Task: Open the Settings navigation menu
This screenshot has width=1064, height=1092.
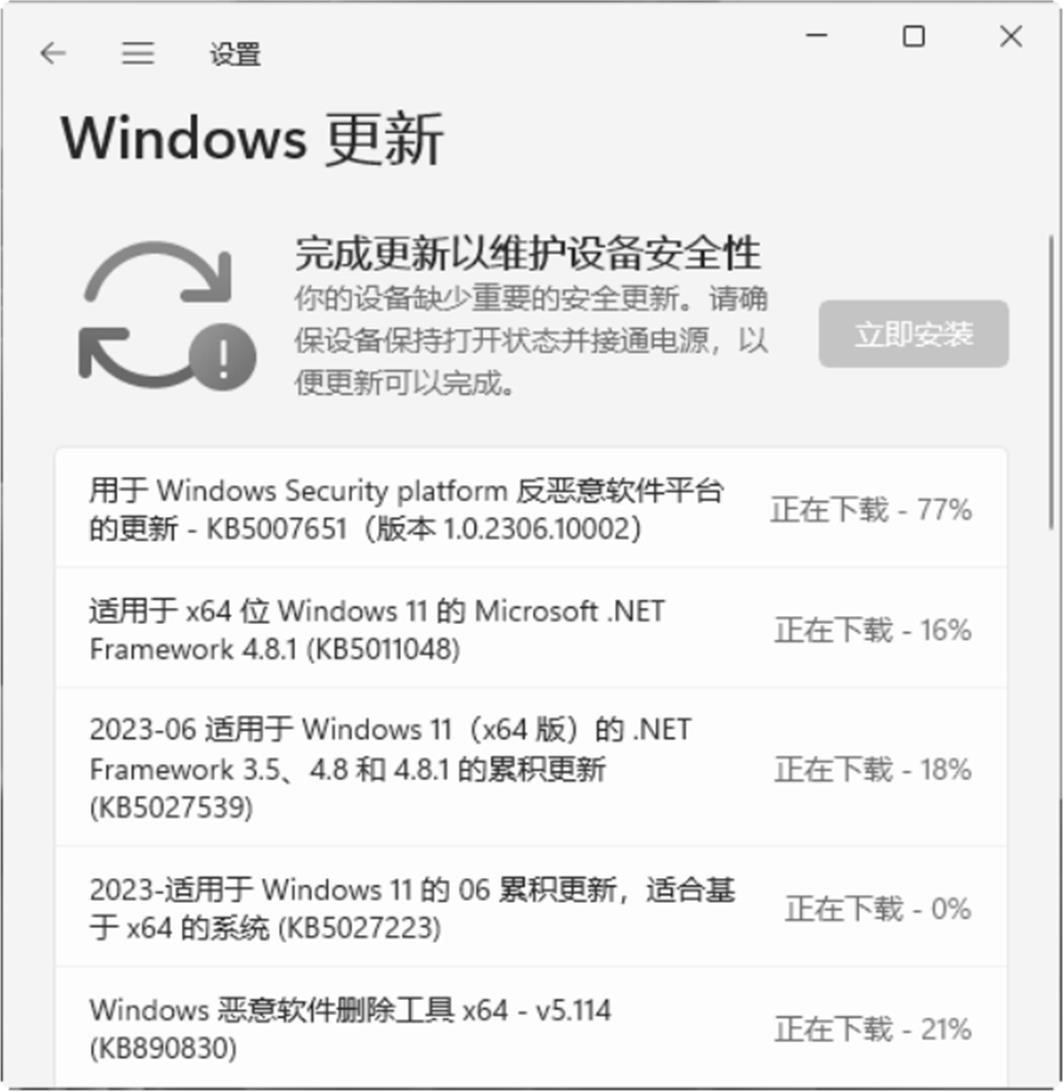Action: [x=138, y=54]
